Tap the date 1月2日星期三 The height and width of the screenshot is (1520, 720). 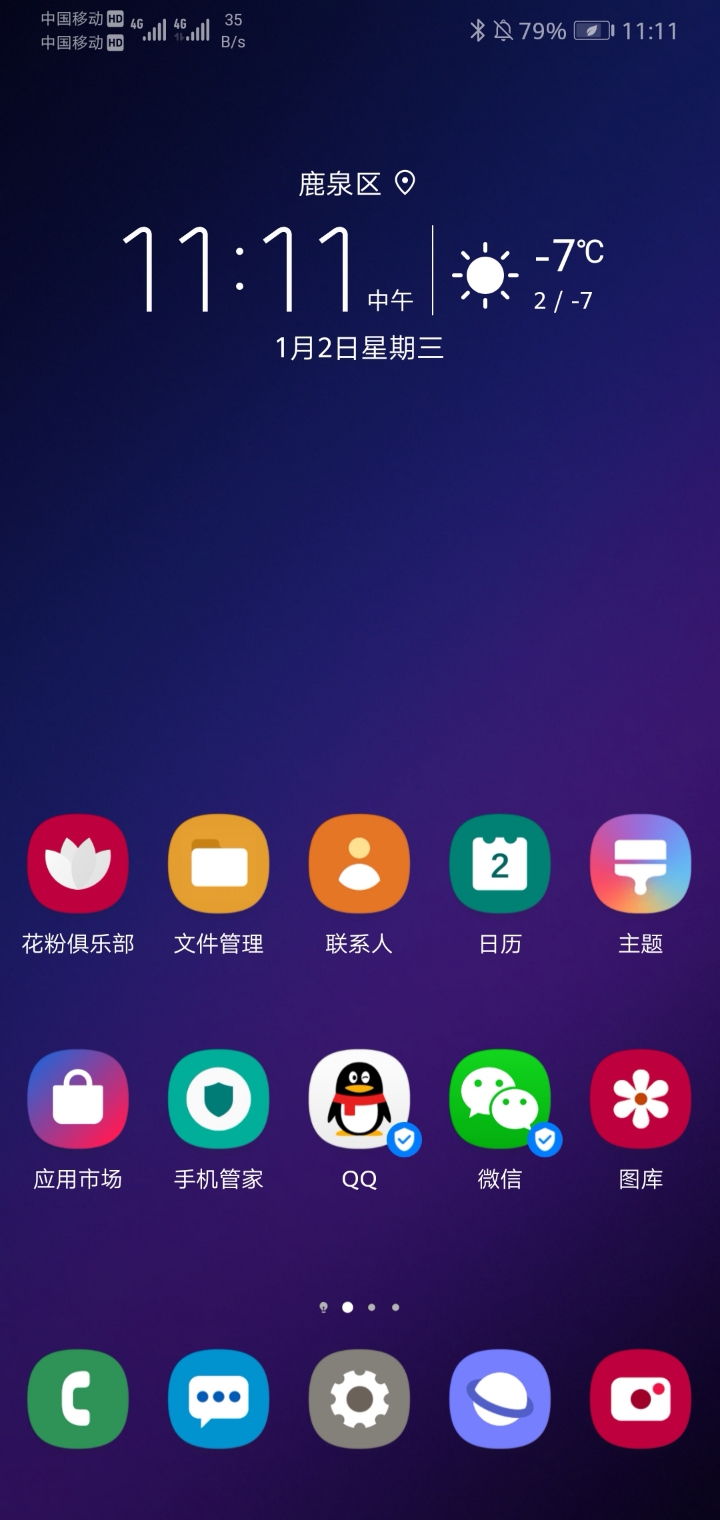360,348
